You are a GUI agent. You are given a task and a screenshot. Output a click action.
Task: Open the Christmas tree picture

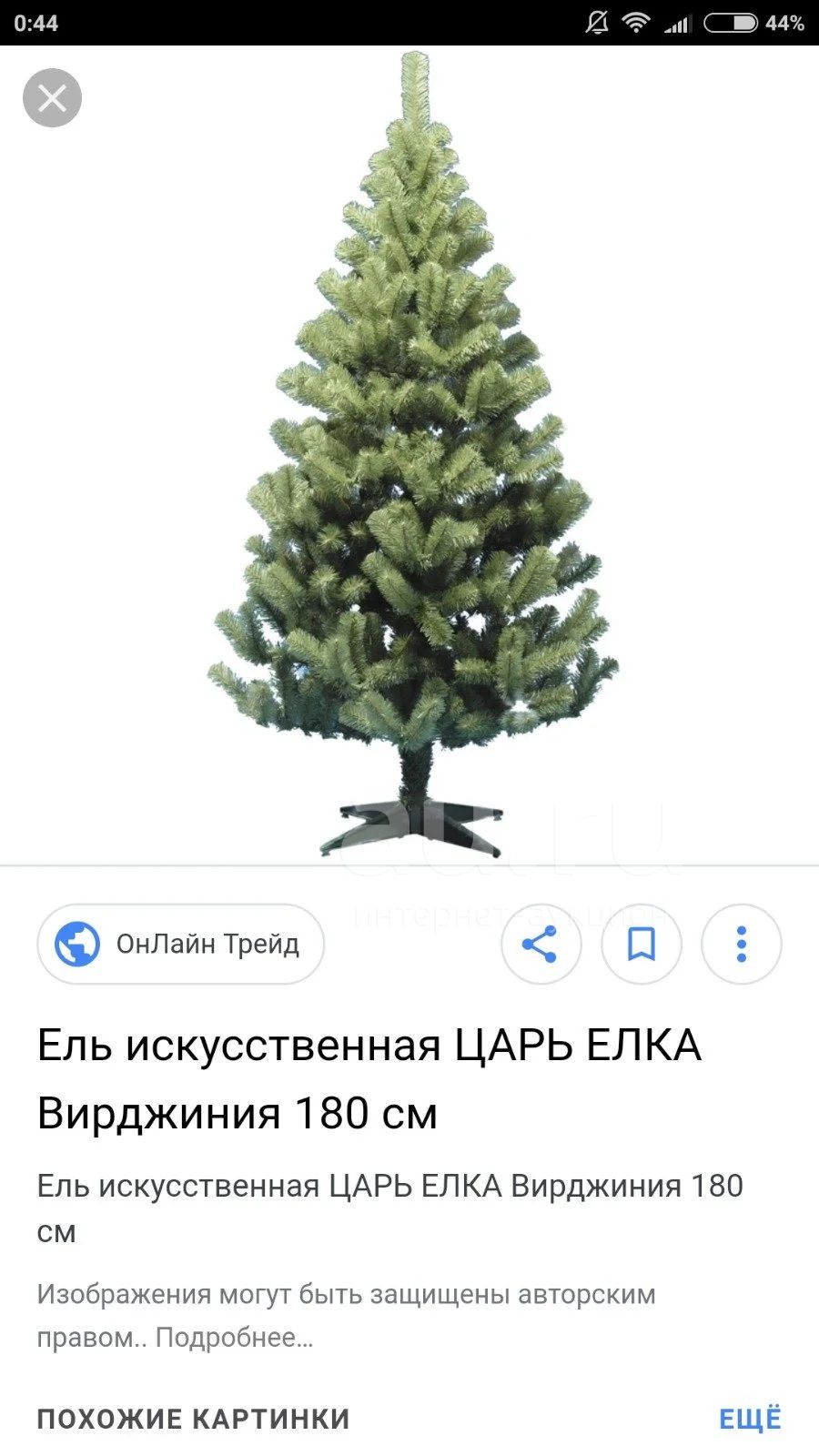[409, 455]
